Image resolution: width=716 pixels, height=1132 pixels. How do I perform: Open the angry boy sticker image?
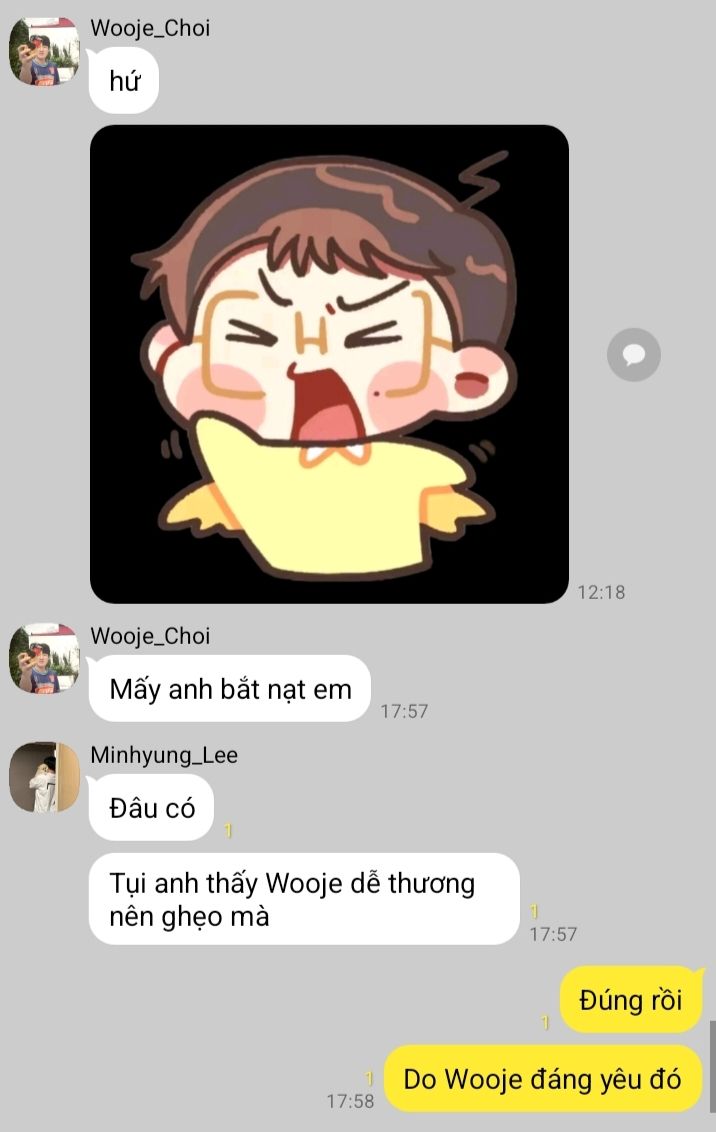(x=329, y=364)
